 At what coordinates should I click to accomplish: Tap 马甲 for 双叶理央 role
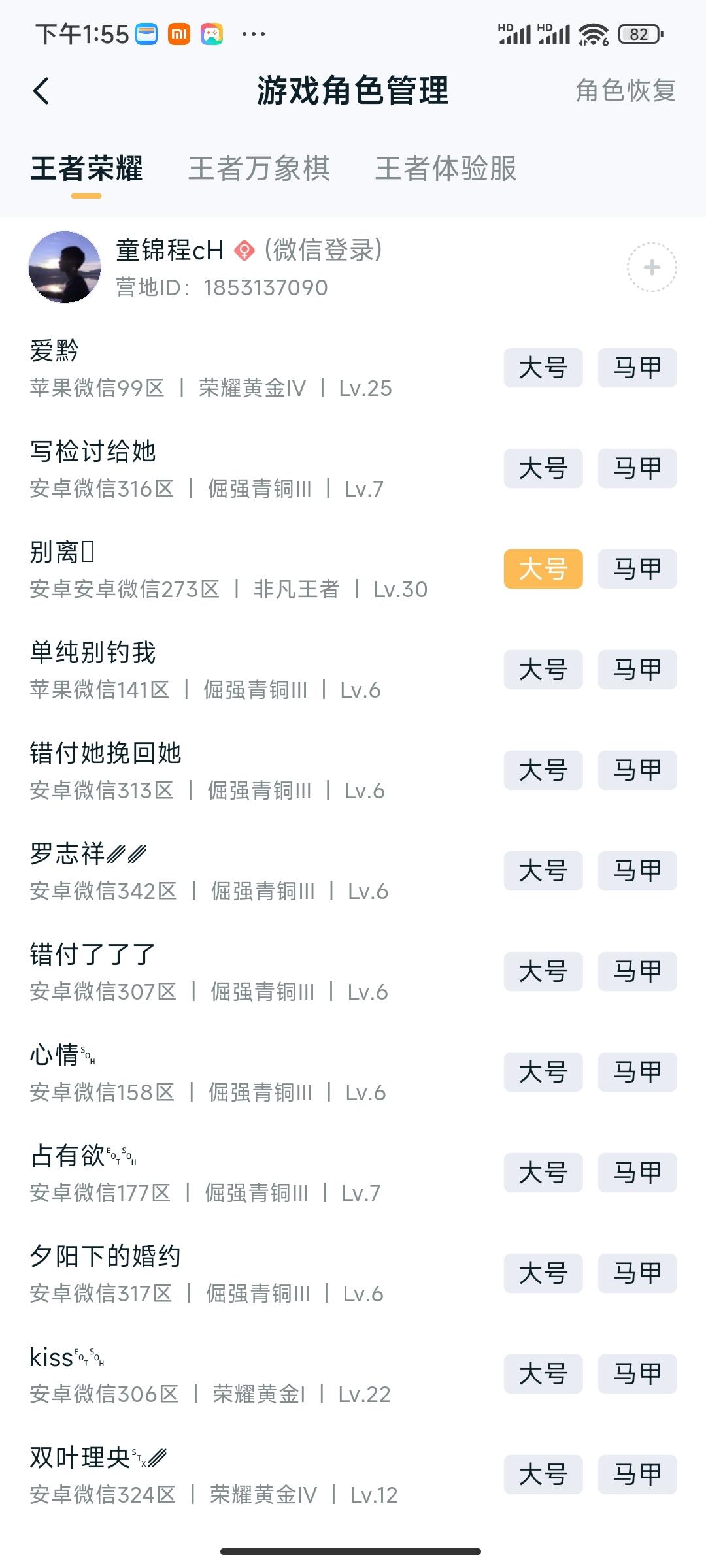(636, 1475)
